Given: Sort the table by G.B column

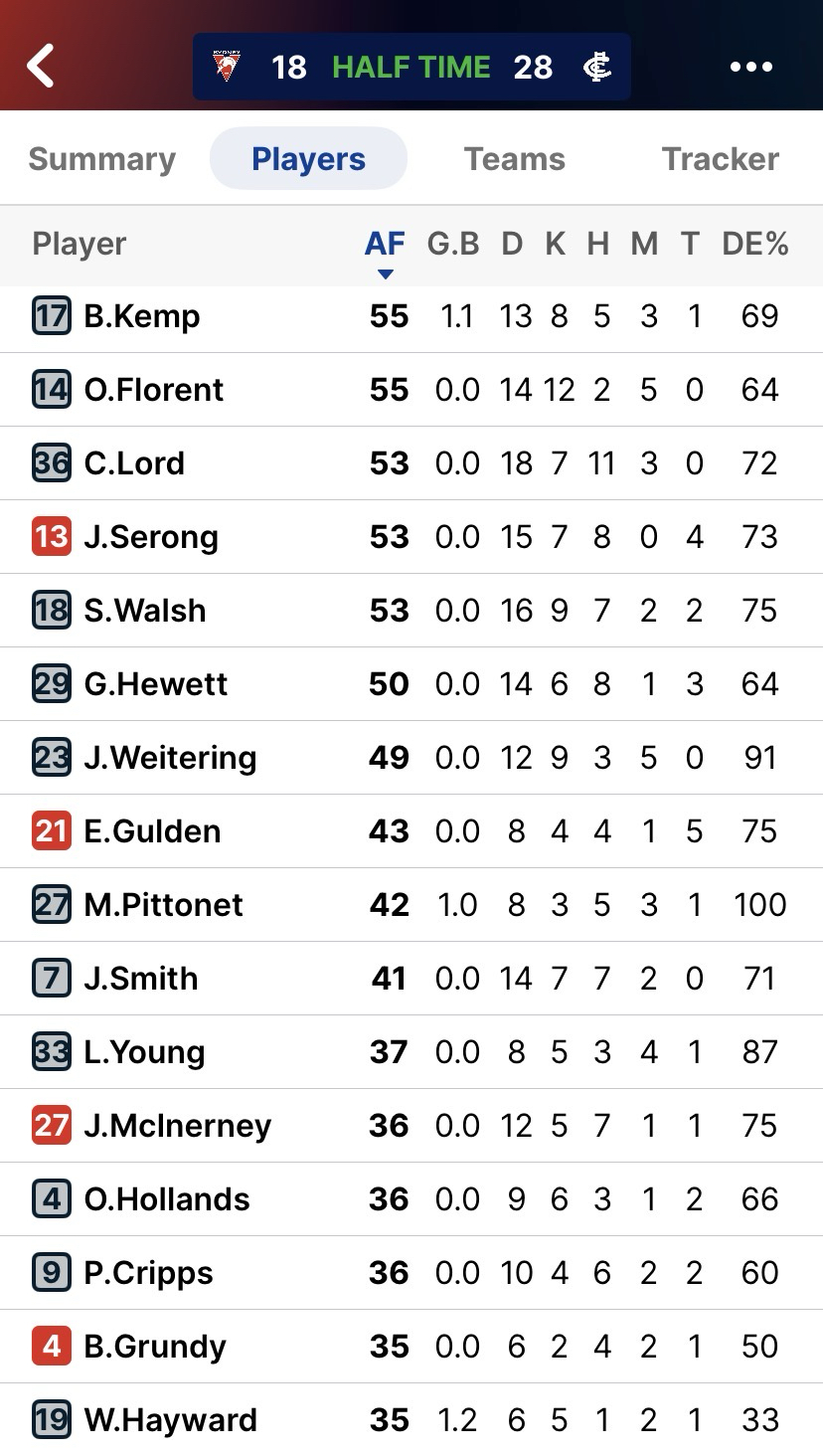Looking at the screenshot, I should (x=452, y=245).
